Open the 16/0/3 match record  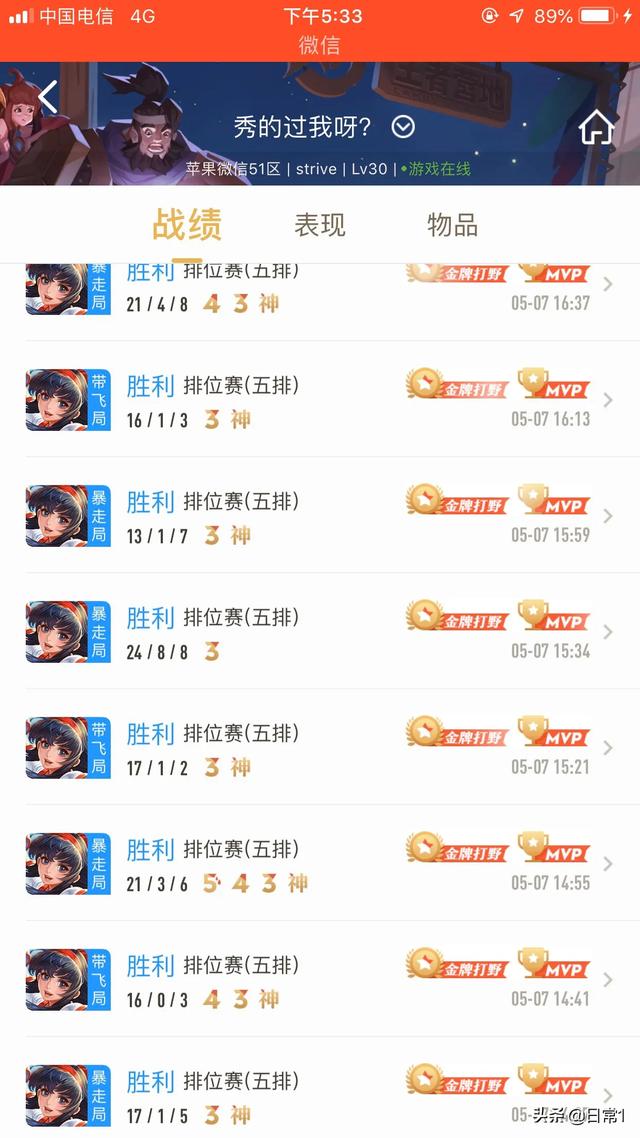[320, 980]
